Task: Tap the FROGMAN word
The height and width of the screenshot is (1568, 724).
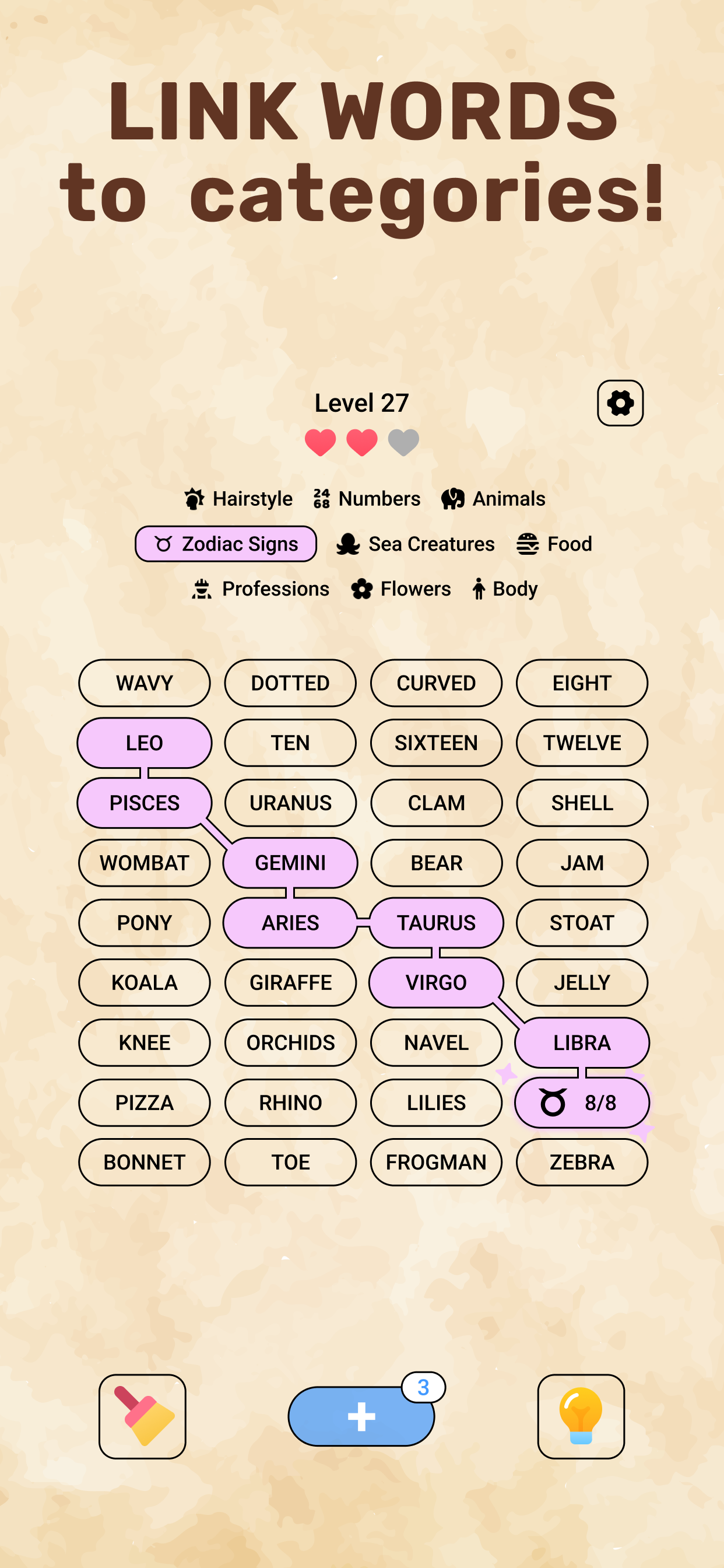Action: pyautogui.click(x=436, y=1162)
